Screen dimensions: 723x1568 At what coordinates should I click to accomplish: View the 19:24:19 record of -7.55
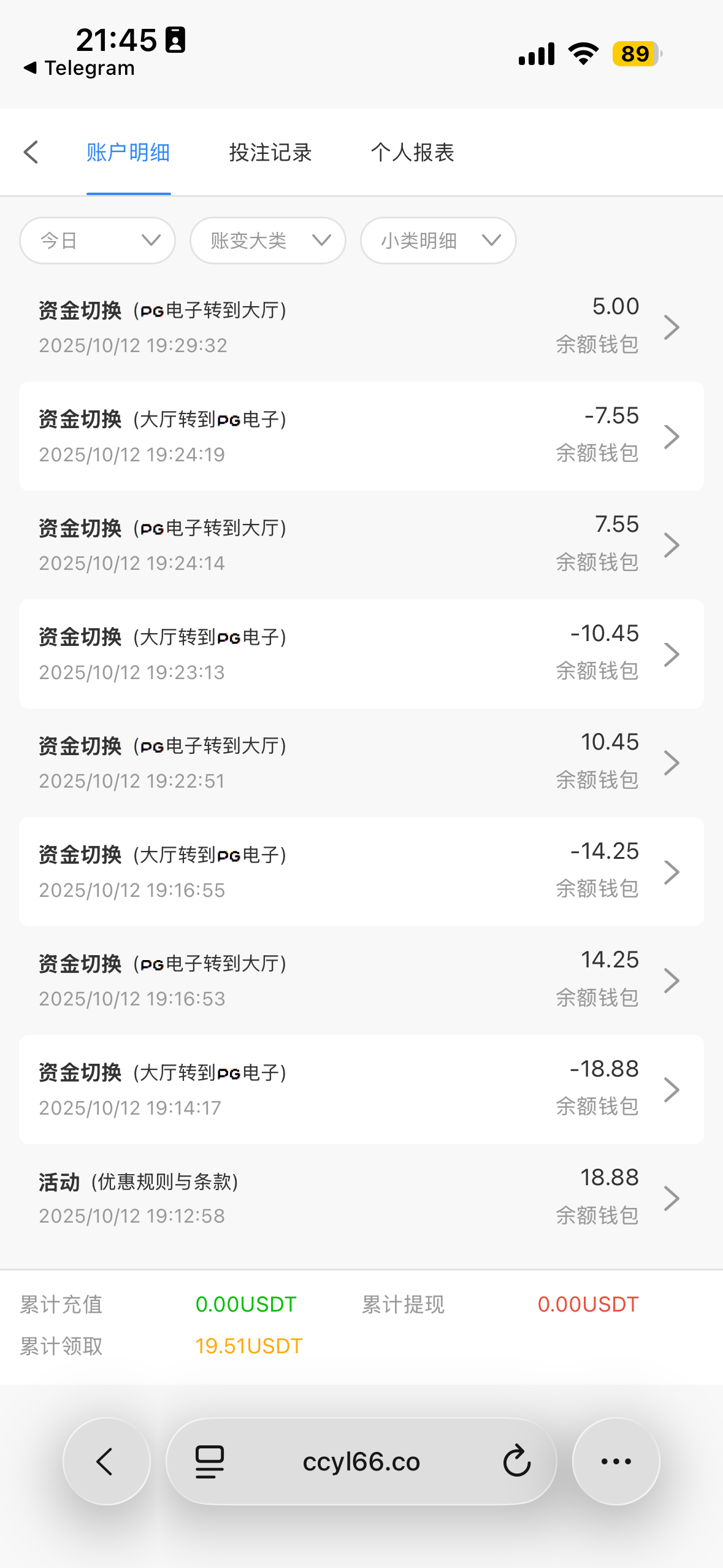pyautogui.click(x=361, y=436)
